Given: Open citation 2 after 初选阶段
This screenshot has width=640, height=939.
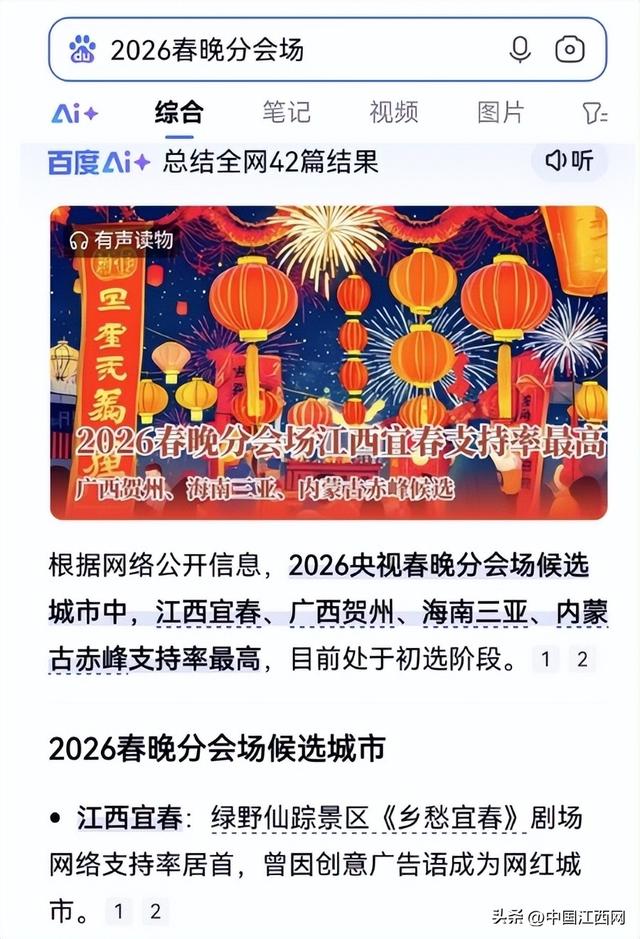Looking at the screenshot, I should point(582,659).
